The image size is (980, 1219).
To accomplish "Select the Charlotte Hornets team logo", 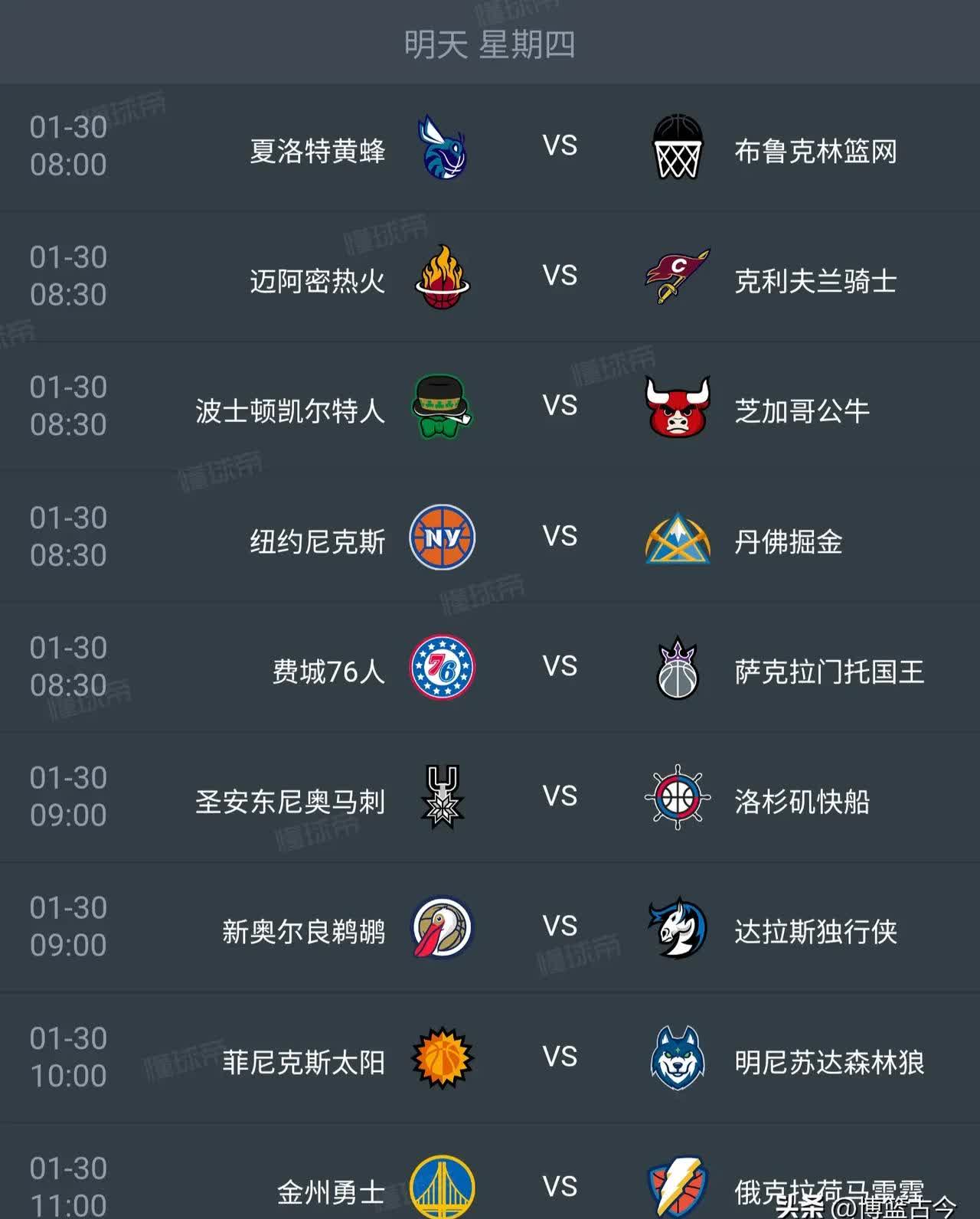I will tap(443, 150).
